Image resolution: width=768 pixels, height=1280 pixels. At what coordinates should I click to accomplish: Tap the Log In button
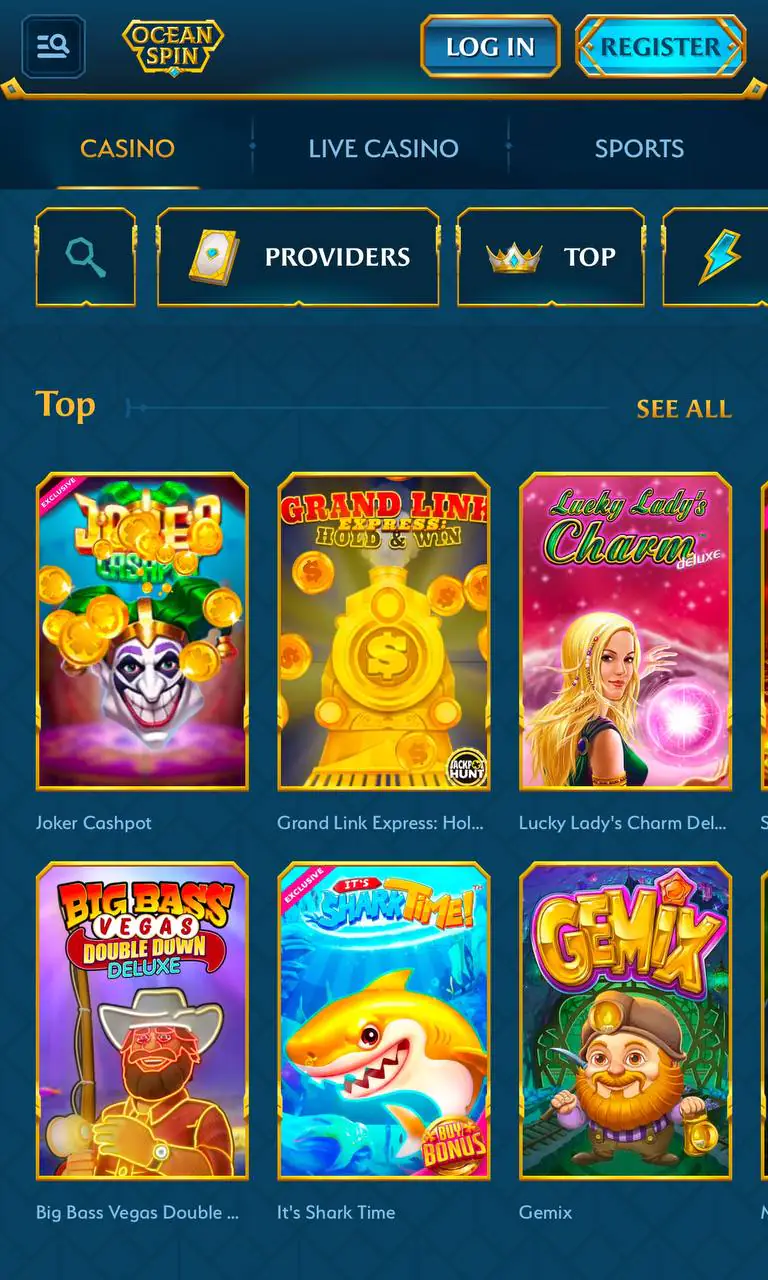click(x=490, y=46)
